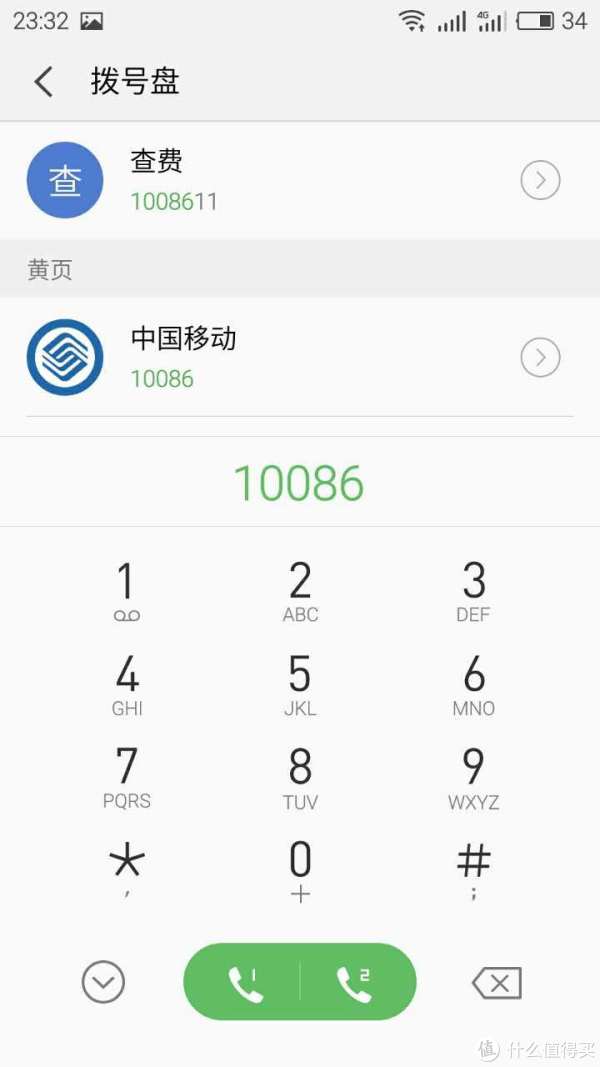Tap the 8 TUV key
The width and height of the screenshot is (600, 1067).
(x=300, y=777)
